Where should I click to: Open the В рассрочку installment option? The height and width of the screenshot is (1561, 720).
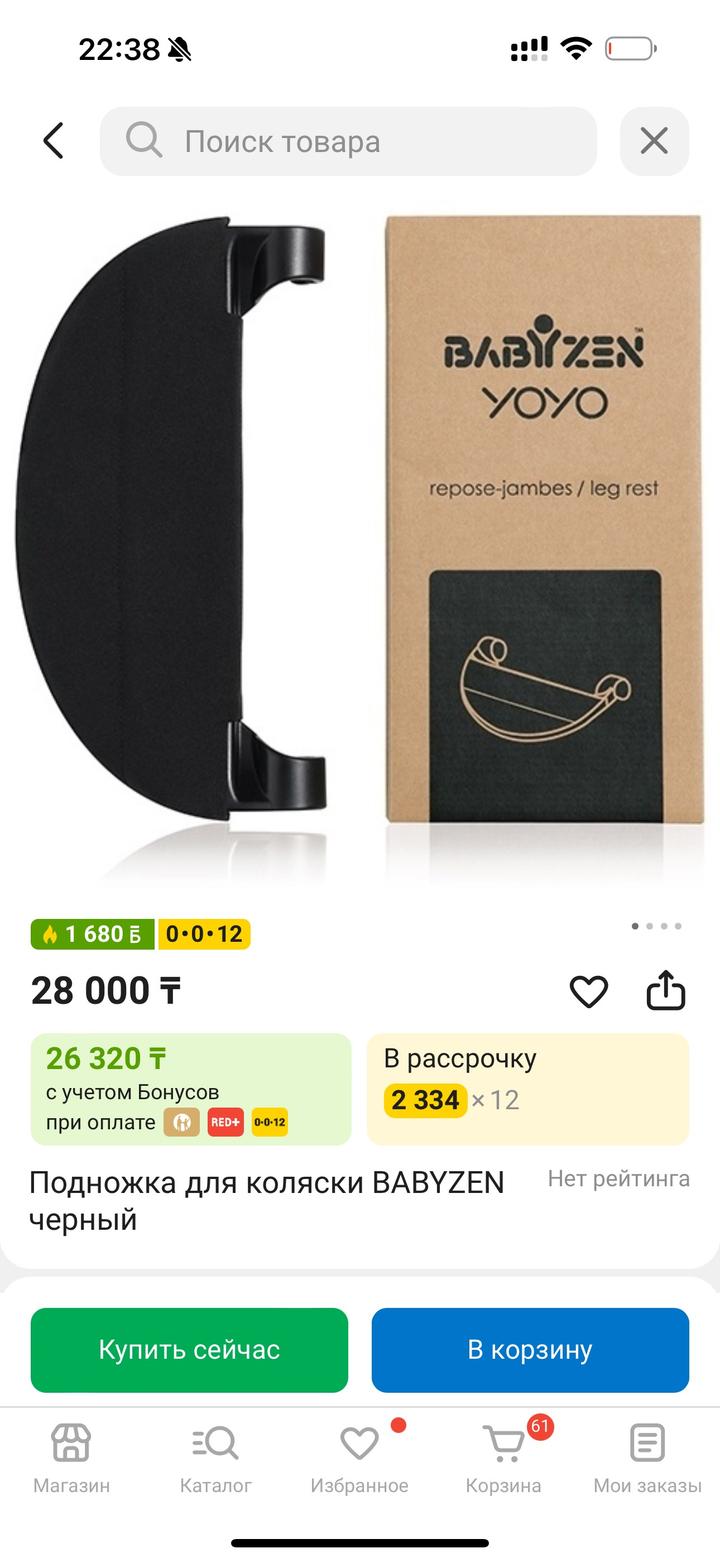[x=527, y=1088]
